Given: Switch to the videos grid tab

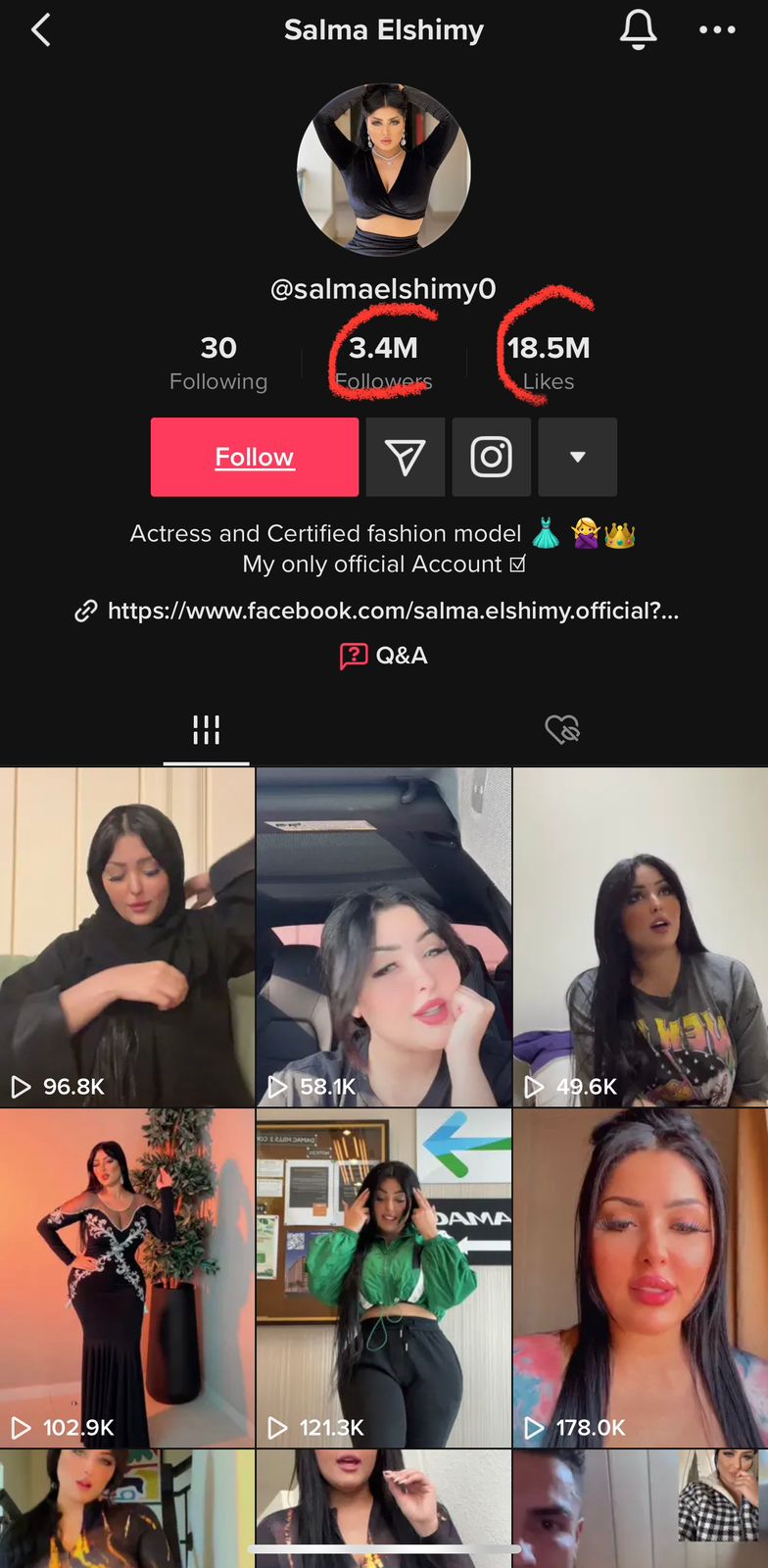Looking at the screenshot, I should 206,729.
